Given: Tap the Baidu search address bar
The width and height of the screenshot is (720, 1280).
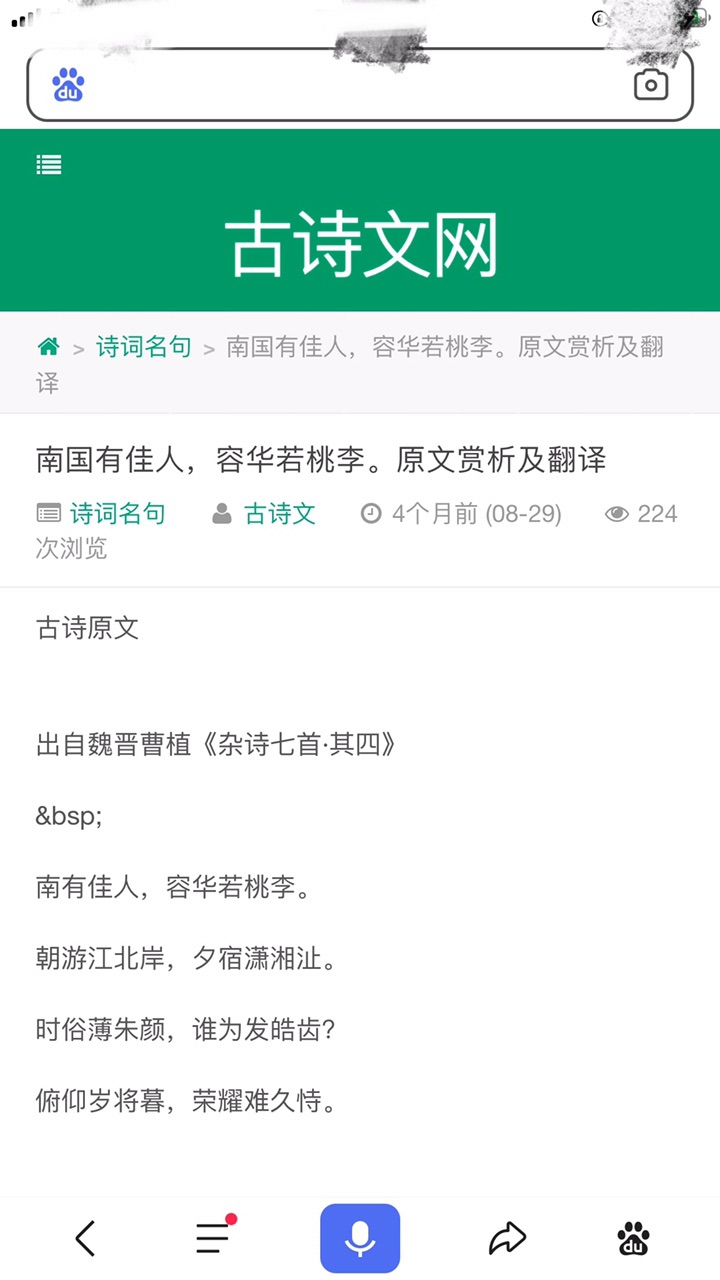Looking at the screenshot, I should click(350, 85).
